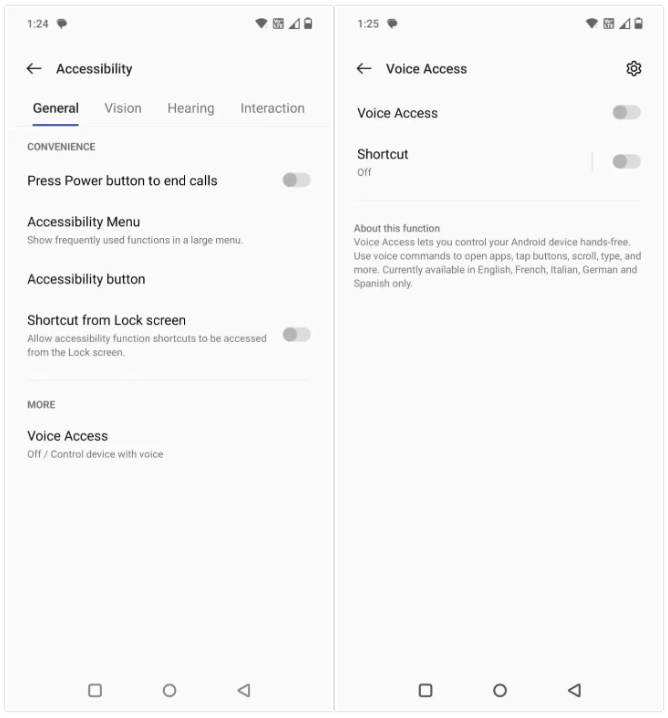
Task: Open the Shortcut row showing Off
Action: point(472,162)
